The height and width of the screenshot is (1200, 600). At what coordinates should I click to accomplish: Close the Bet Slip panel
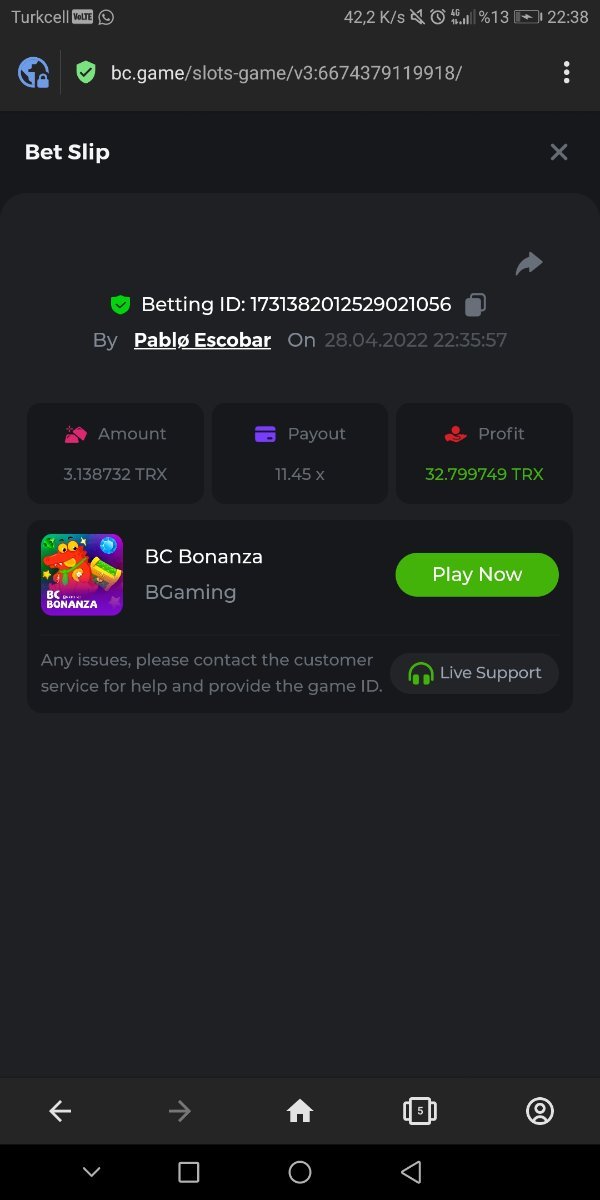click(559, 152)
